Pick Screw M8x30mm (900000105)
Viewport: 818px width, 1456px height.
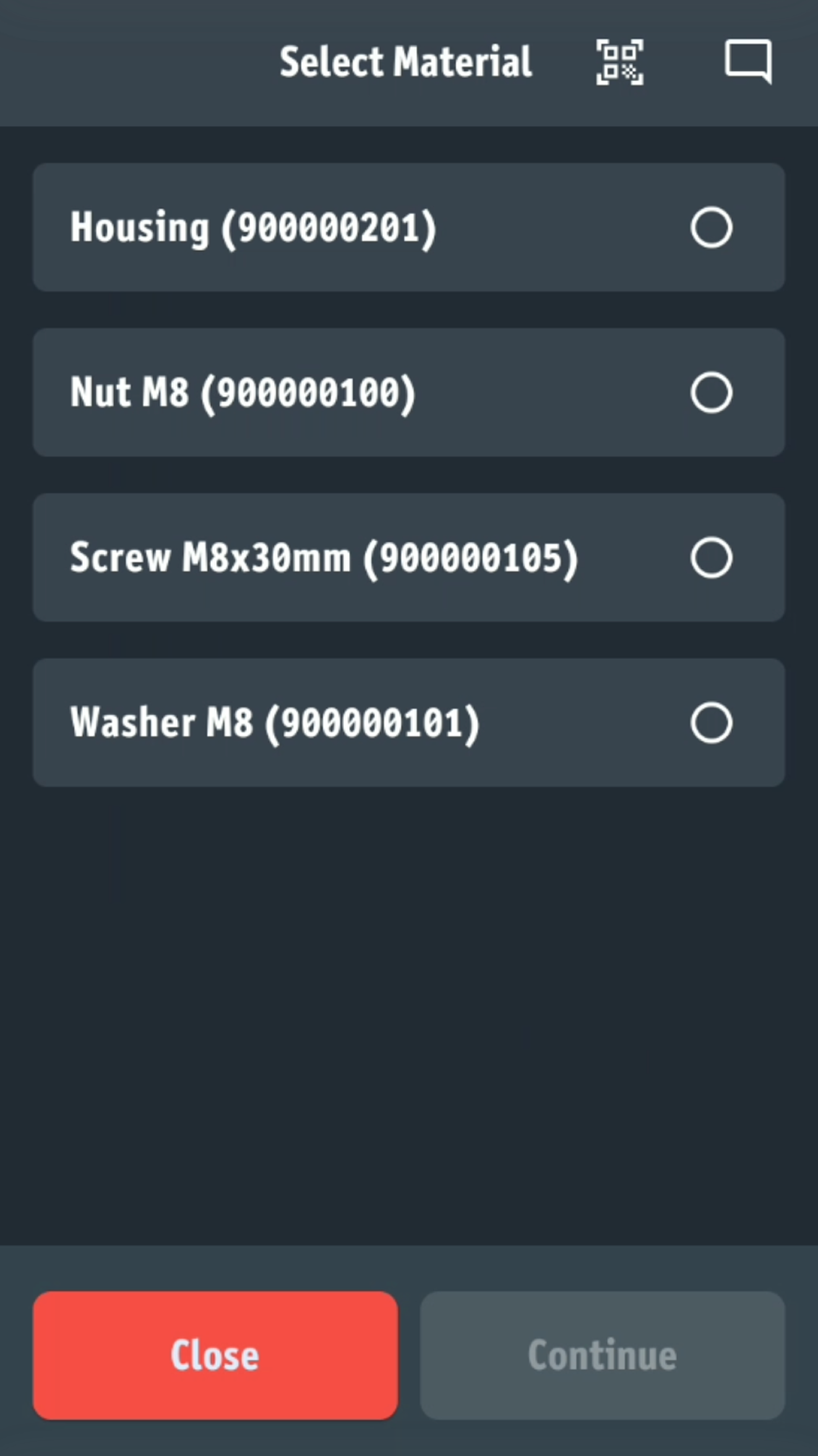pos(711,557)
